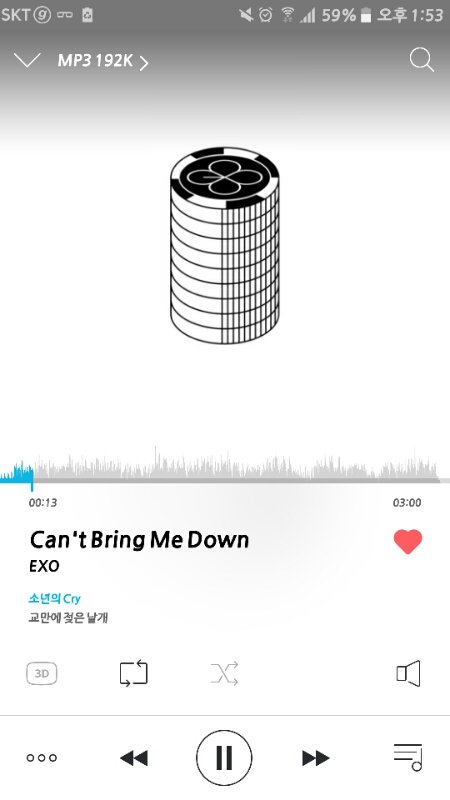This screenshot has width=450, height=800.
Task: Pause the current song
Action: [x=224, y=758]
